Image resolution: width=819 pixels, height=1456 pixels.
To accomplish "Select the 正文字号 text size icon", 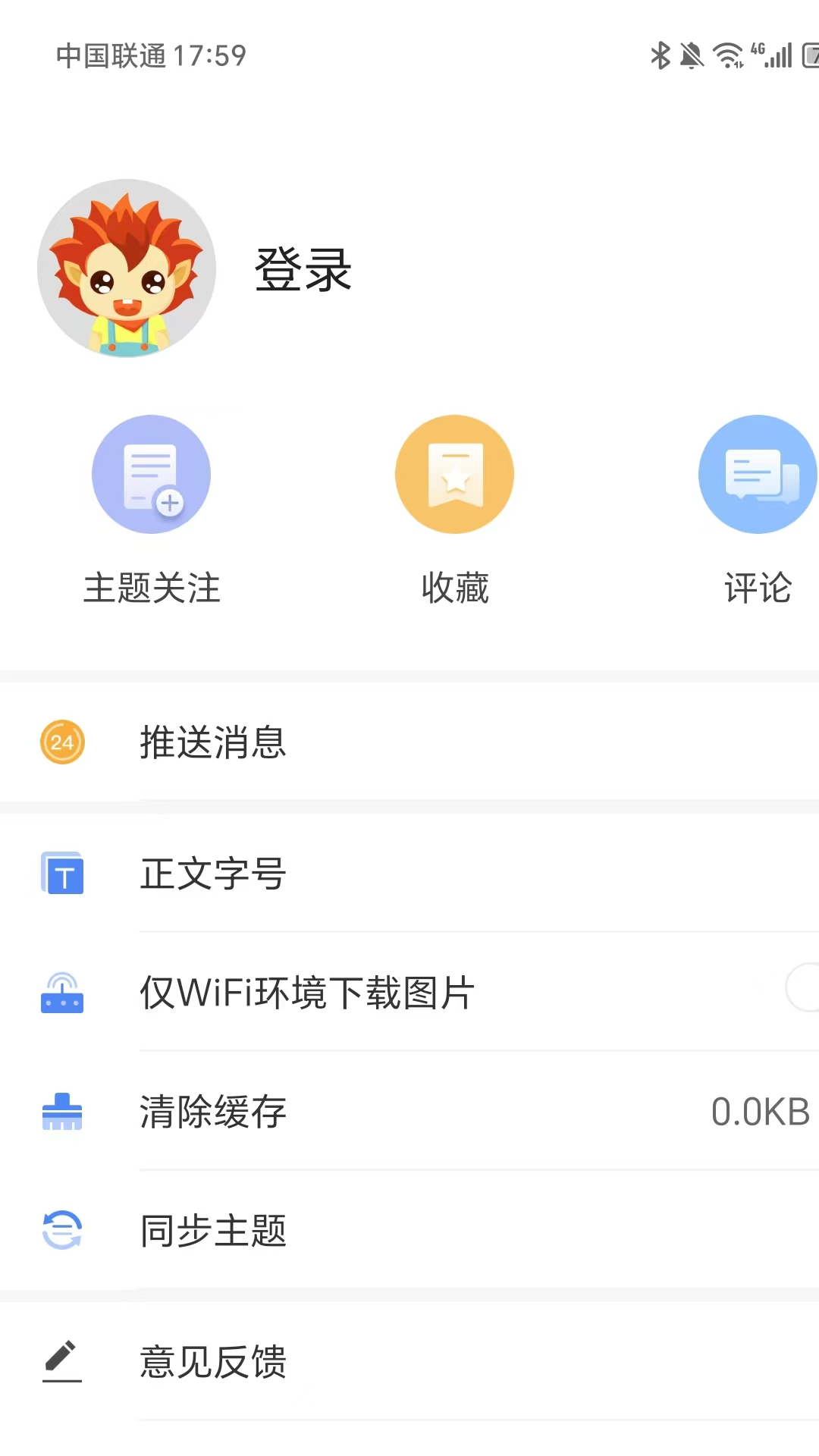I will click(61, 874).
